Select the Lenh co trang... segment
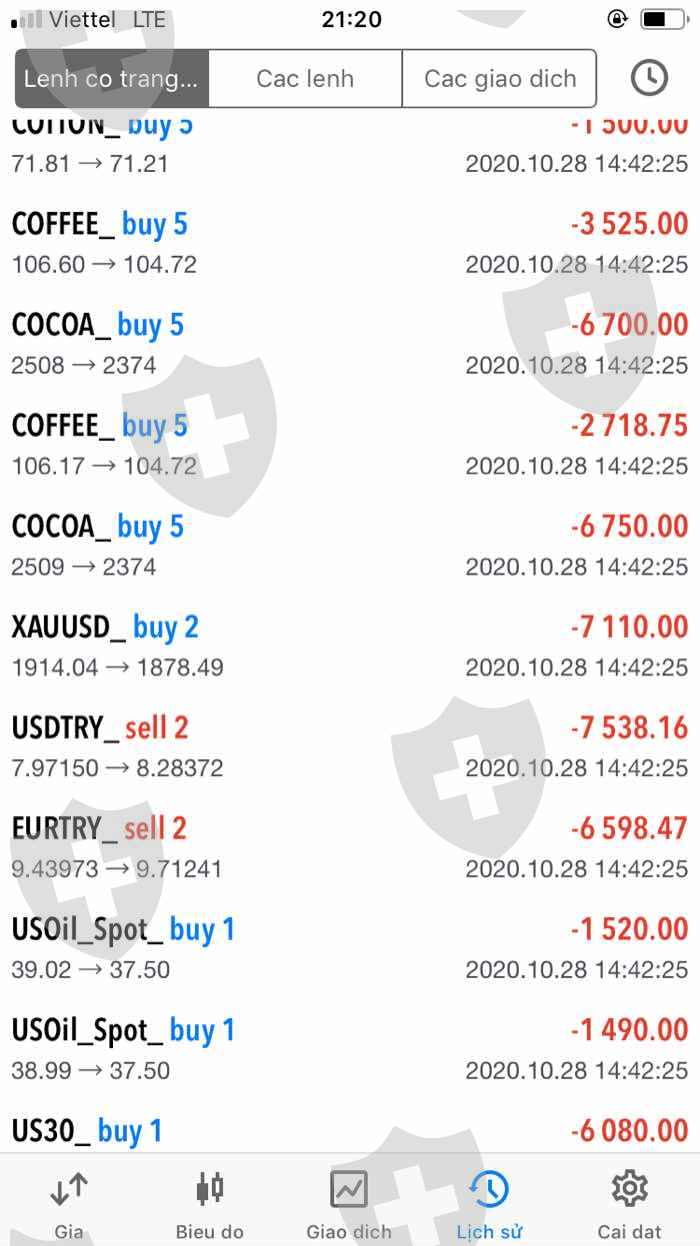This screenshot has width=700, height=1246. pos(111,79)
